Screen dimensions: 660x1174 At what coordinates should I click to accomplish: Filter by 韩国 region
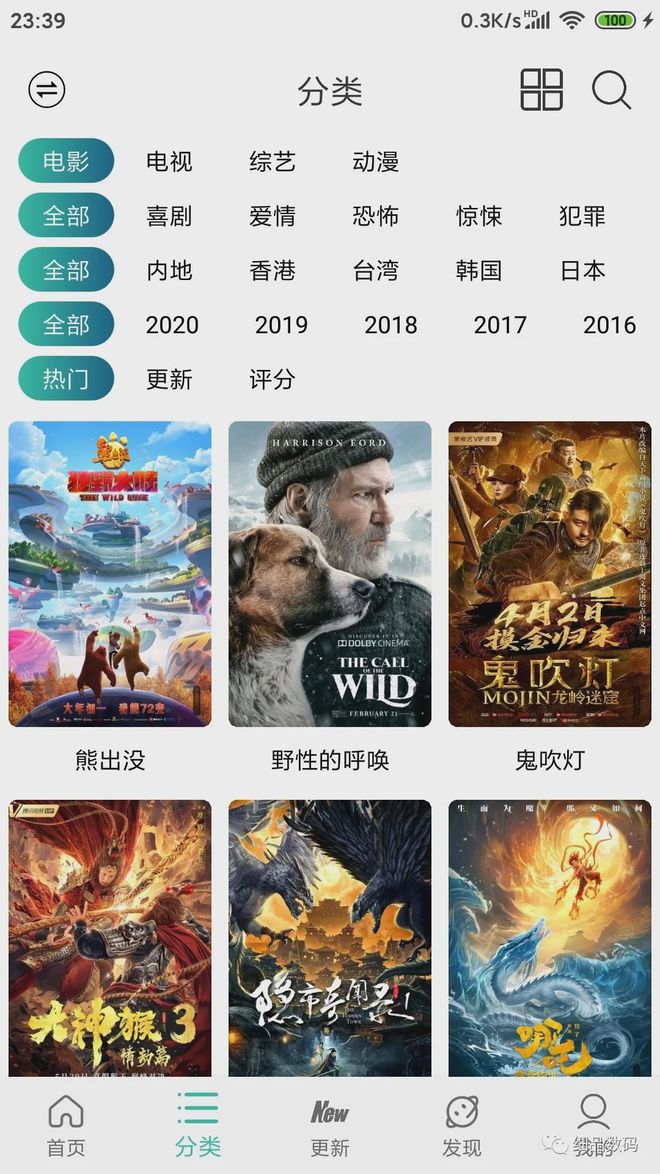click(x=479, y=270)
